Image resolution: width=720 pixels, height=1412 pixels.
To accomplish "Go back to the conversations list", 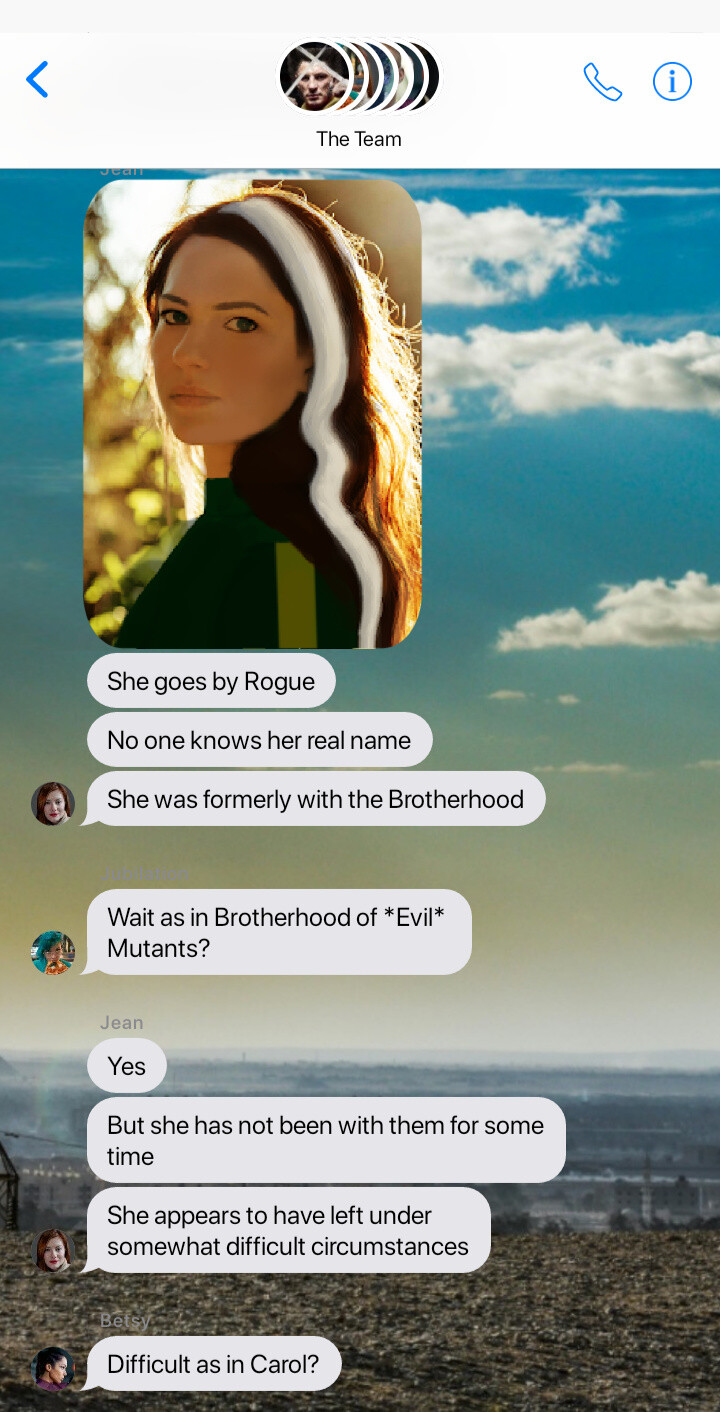I will tap(37, 80).
